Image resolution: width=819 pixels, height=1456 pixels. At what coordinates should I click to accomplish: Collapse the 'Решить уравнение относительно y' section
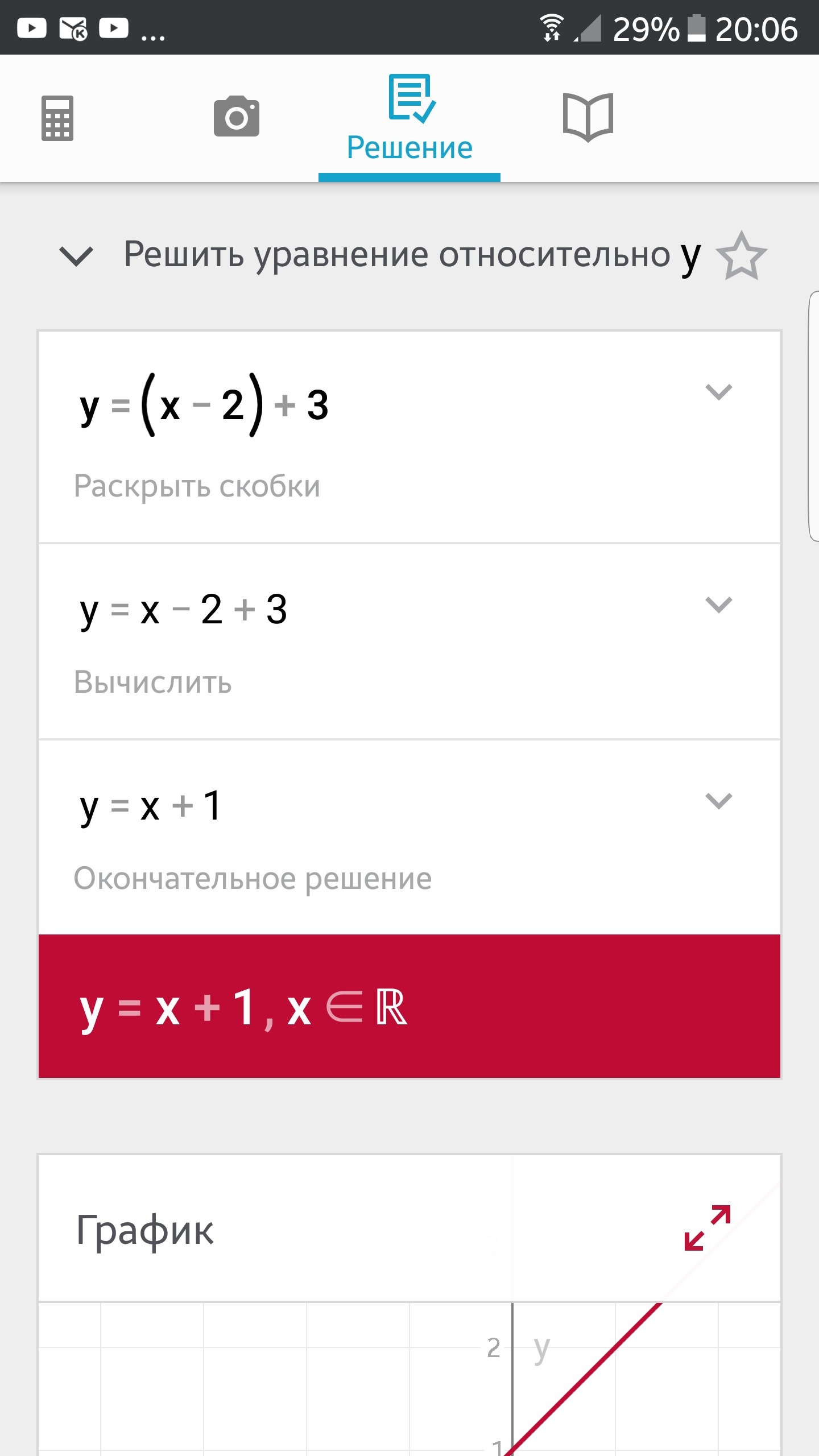(x=76, y=255)
